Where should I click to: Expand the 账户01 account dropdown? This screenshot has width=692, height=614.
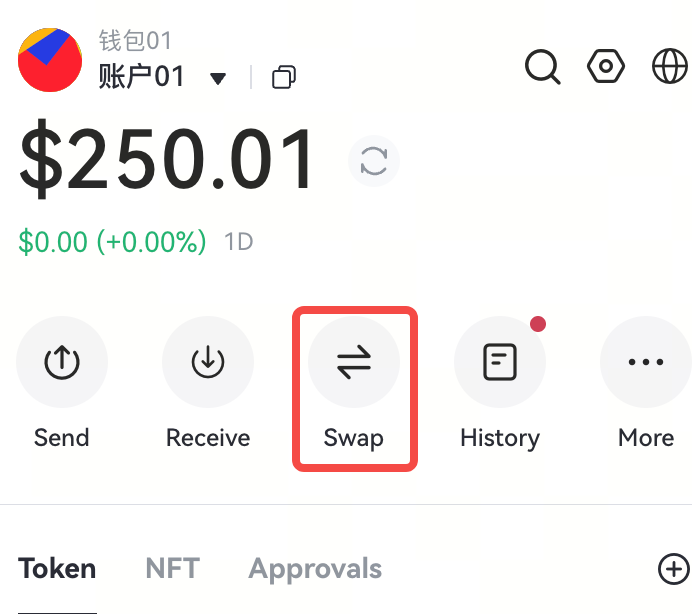(x=217, y=78)
